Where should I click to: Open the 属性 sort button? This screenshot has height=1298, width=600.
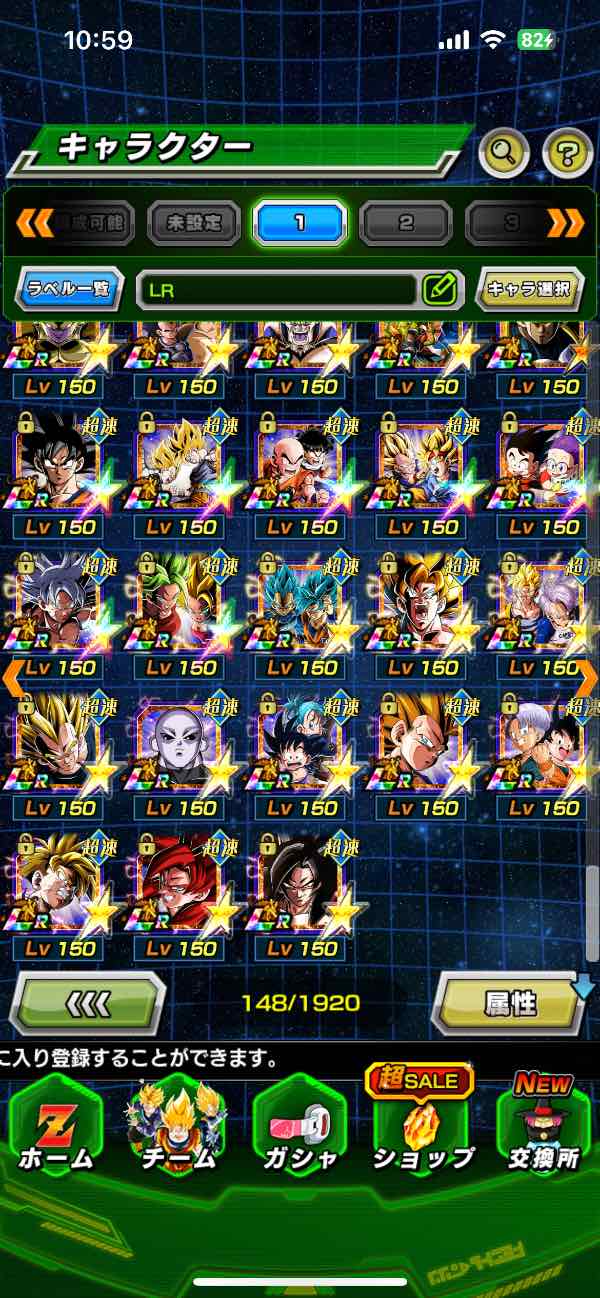510,1003
